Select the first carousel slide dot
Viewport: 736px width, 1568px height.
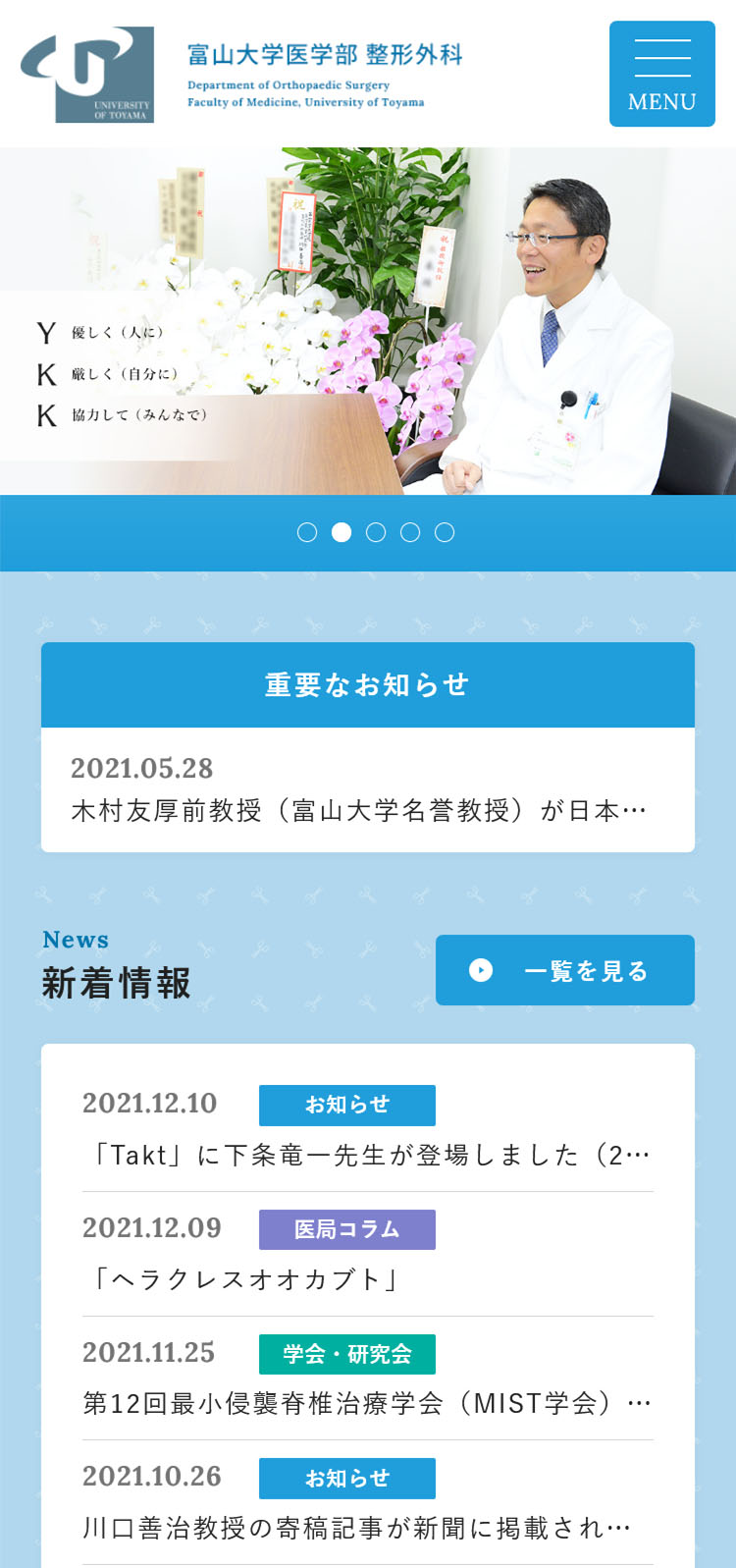click(x=307, y=532)
